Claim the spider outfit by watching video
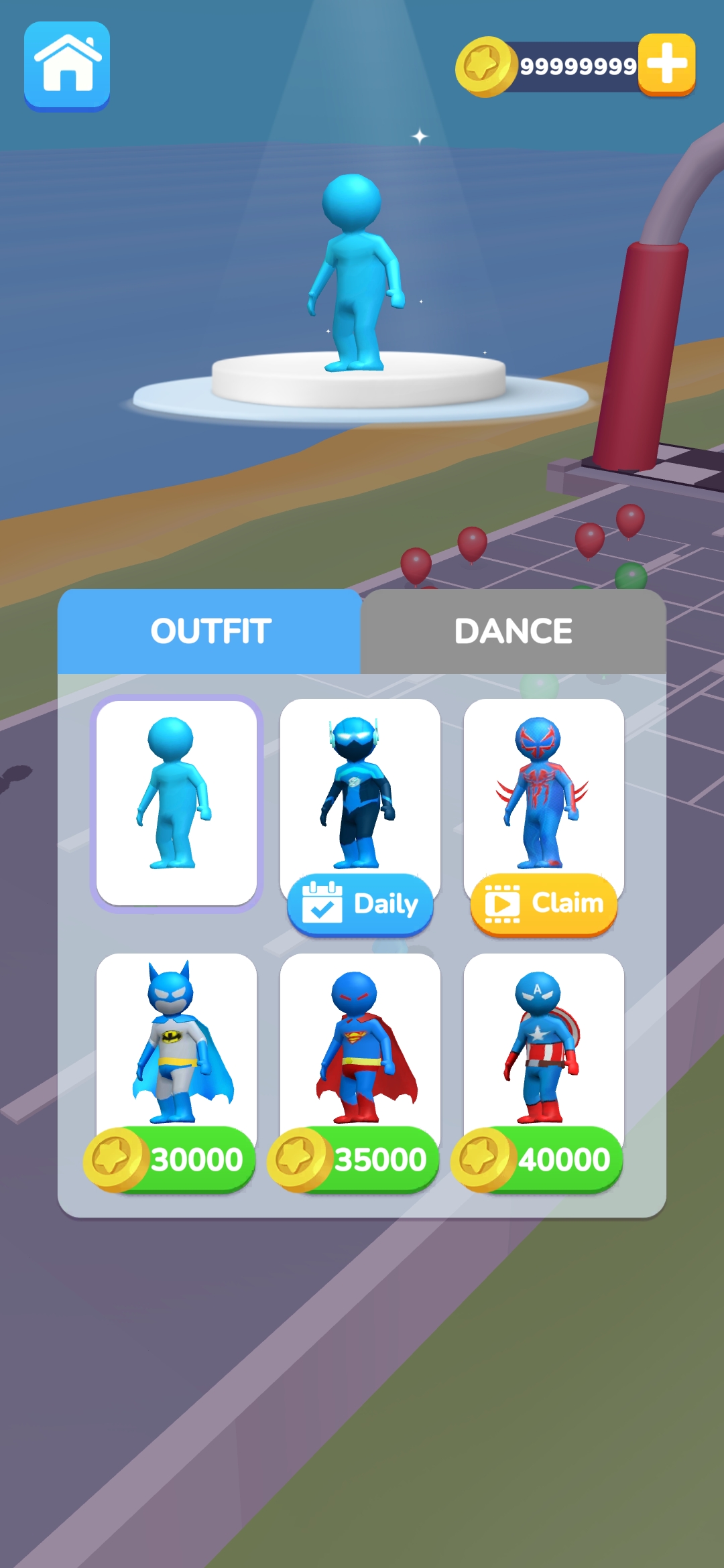Screen dimensions: 724x1568 point(544,904)
